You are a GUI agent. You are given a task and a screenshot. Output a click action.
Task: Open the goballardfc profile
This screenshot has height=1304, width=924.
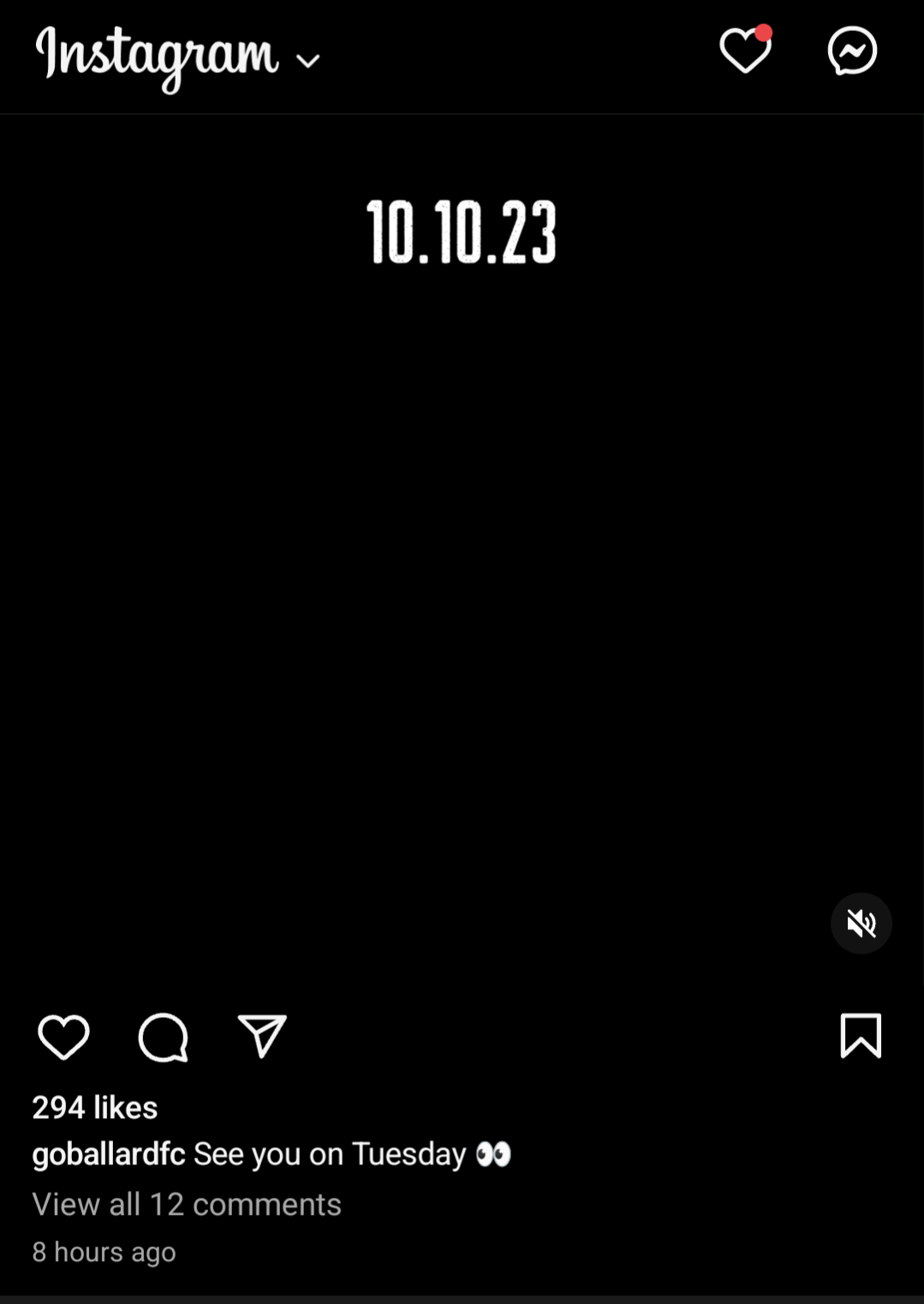109,1154
